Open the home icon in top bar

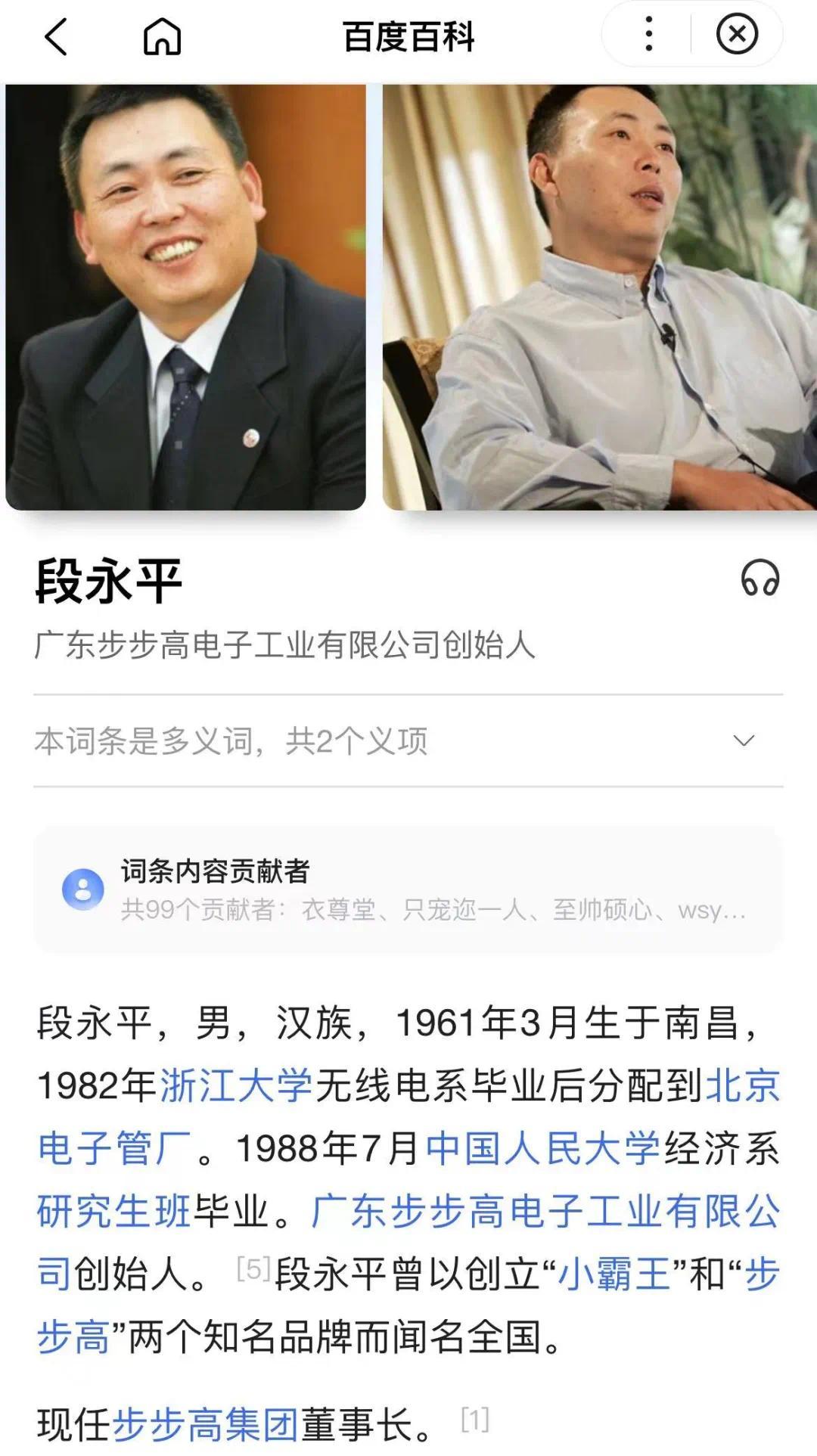(162, 36)
